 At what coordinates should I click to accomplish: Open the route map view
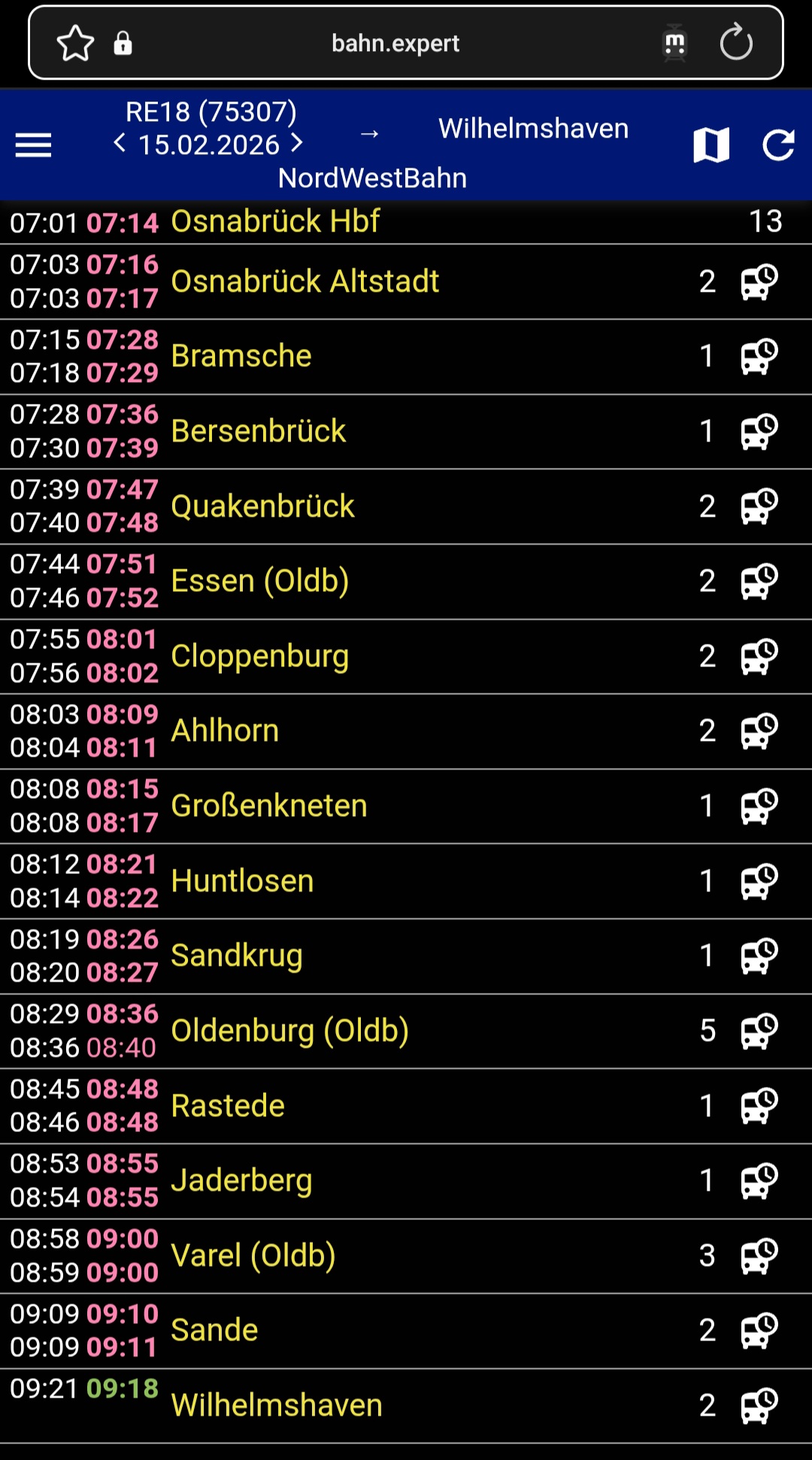point(710,144)
